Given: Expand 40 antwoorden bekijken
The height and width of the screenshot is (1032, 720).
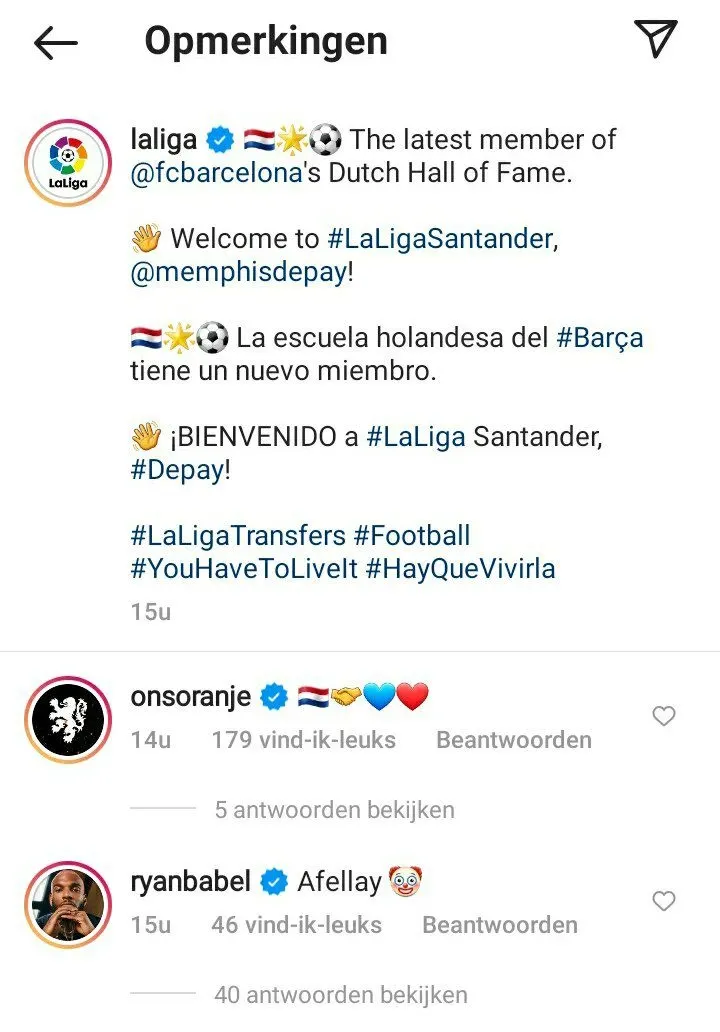Looking at the screenshot, I should click(x=340, y=995).
